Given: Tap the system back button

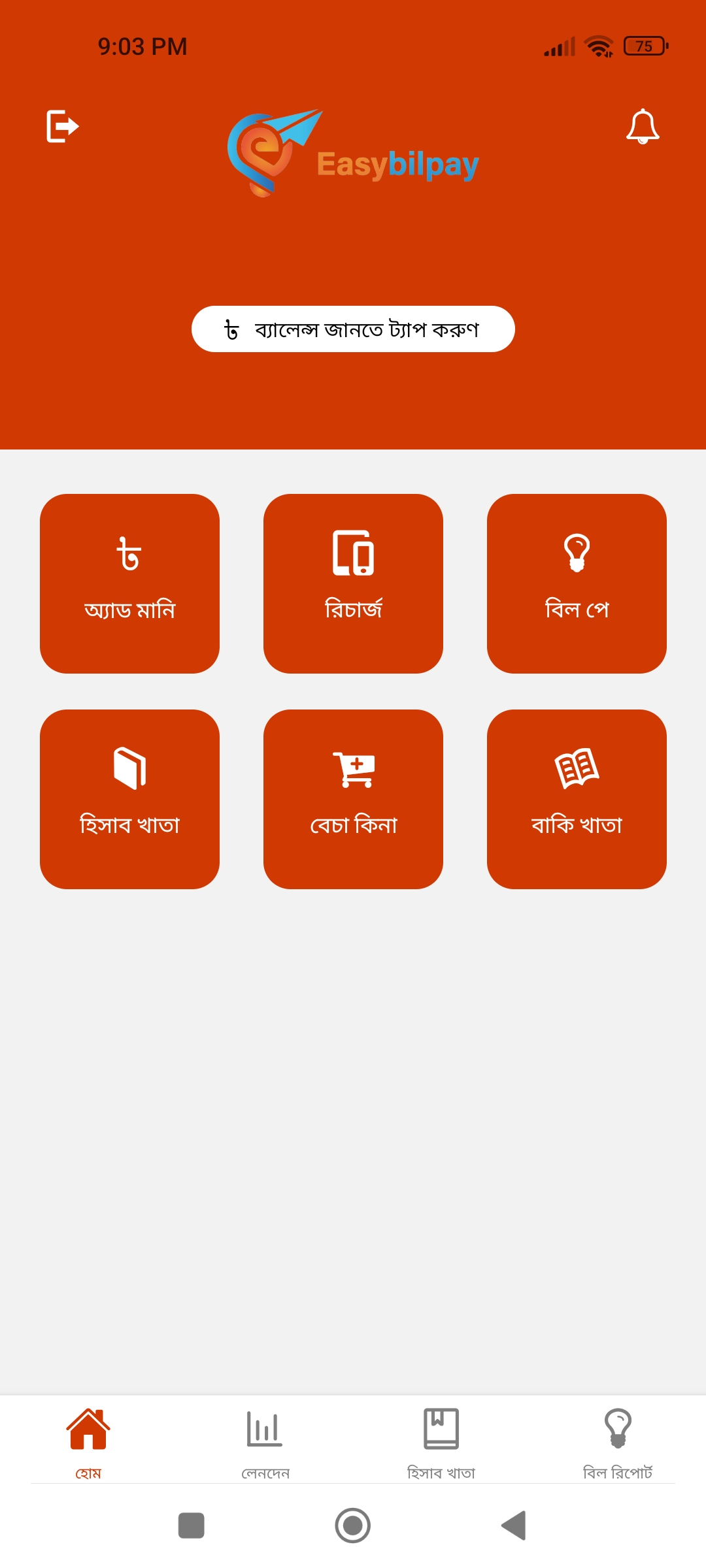Looking at the screenshot, I should 514,1526.
